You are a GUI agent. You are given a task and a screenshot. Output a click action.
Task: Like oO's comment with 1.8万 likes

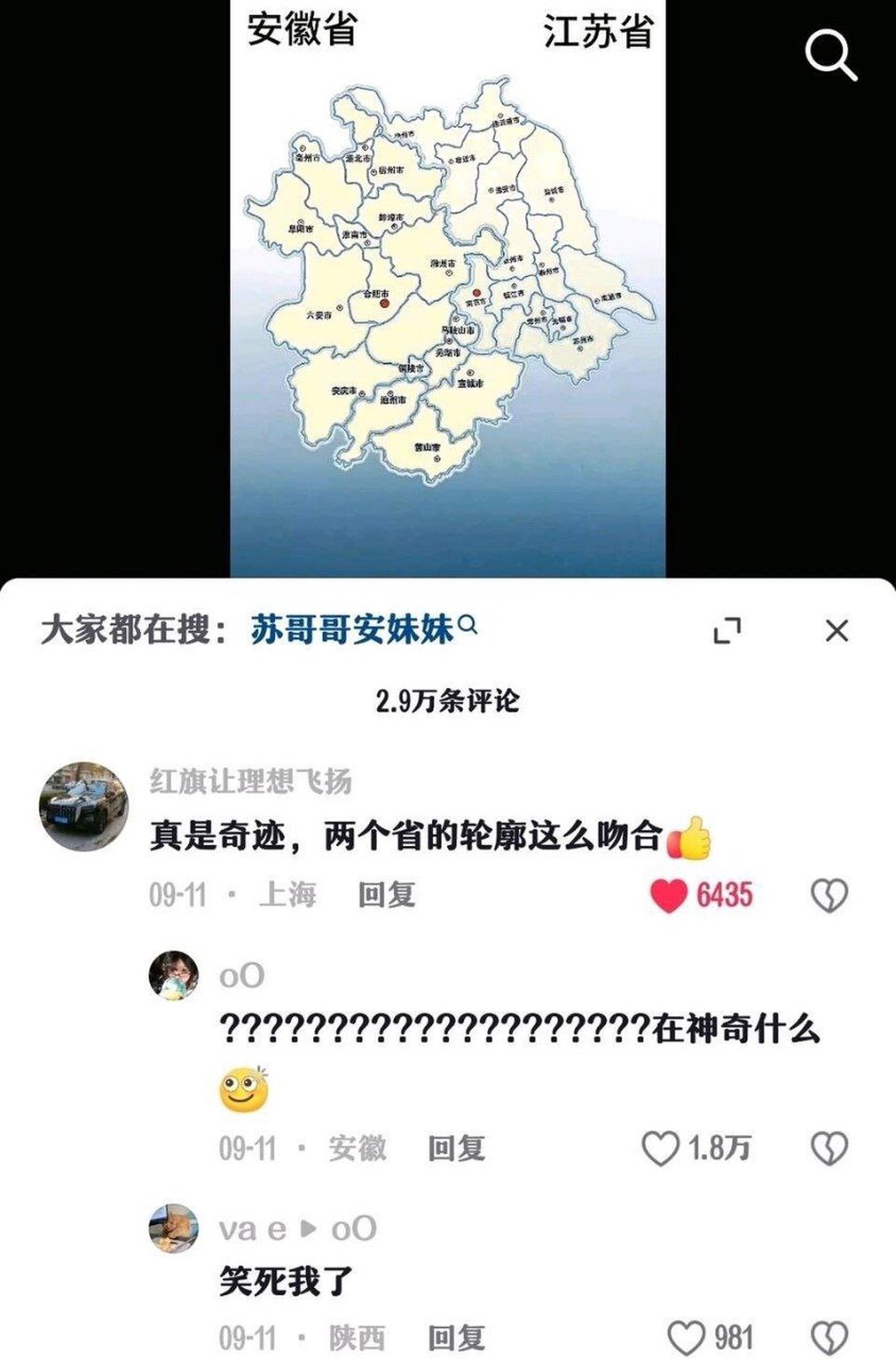pyautogui.click(x=661, y=1148)
